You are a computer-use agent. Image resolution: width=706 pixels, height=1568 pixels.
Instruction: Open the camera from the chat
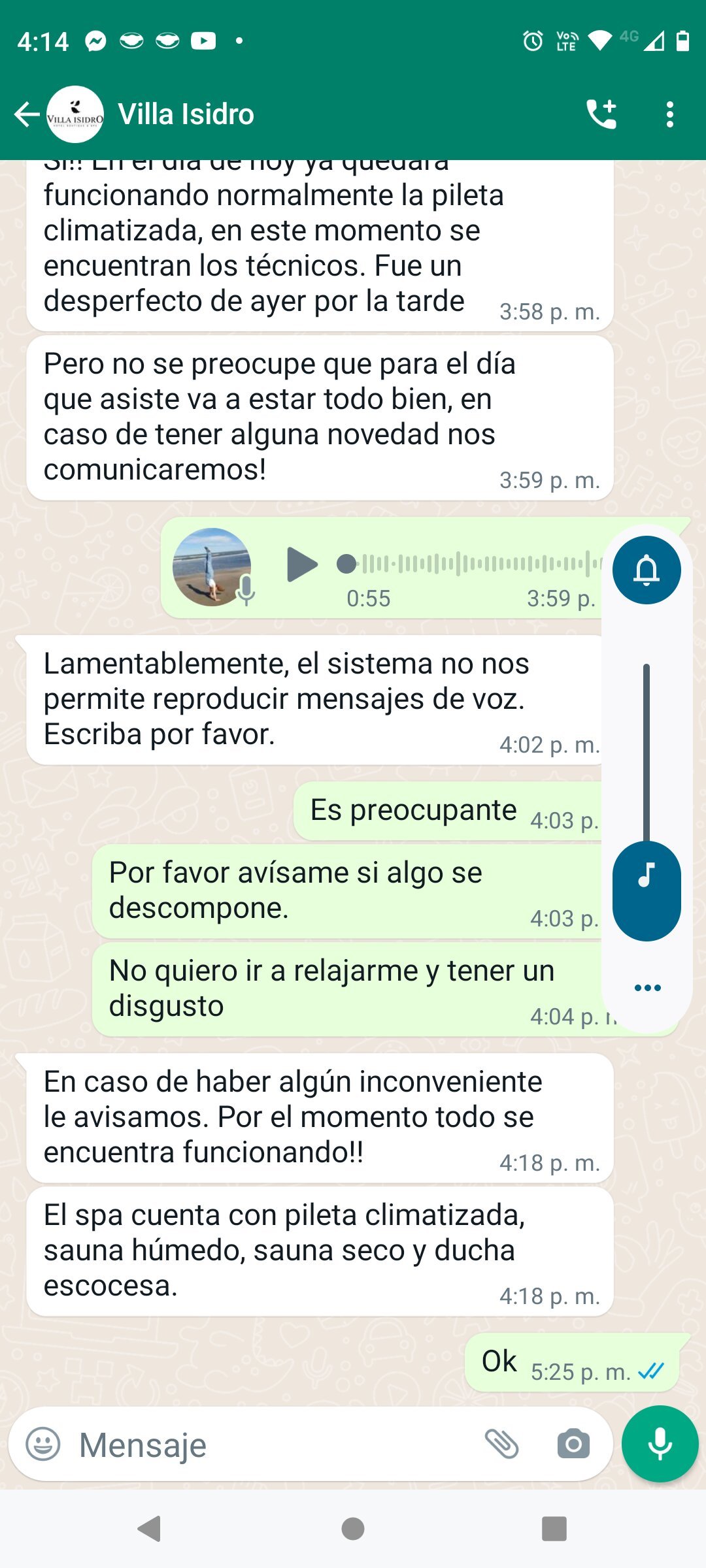pos(573,1444)
